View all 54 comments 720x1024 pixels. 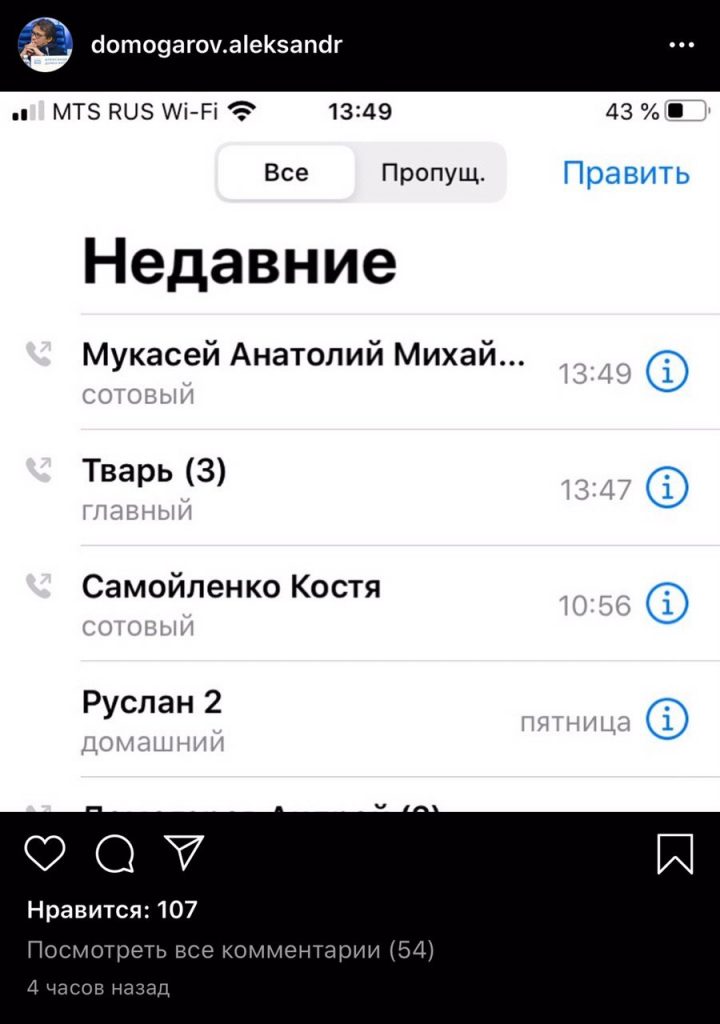[230, 950]
